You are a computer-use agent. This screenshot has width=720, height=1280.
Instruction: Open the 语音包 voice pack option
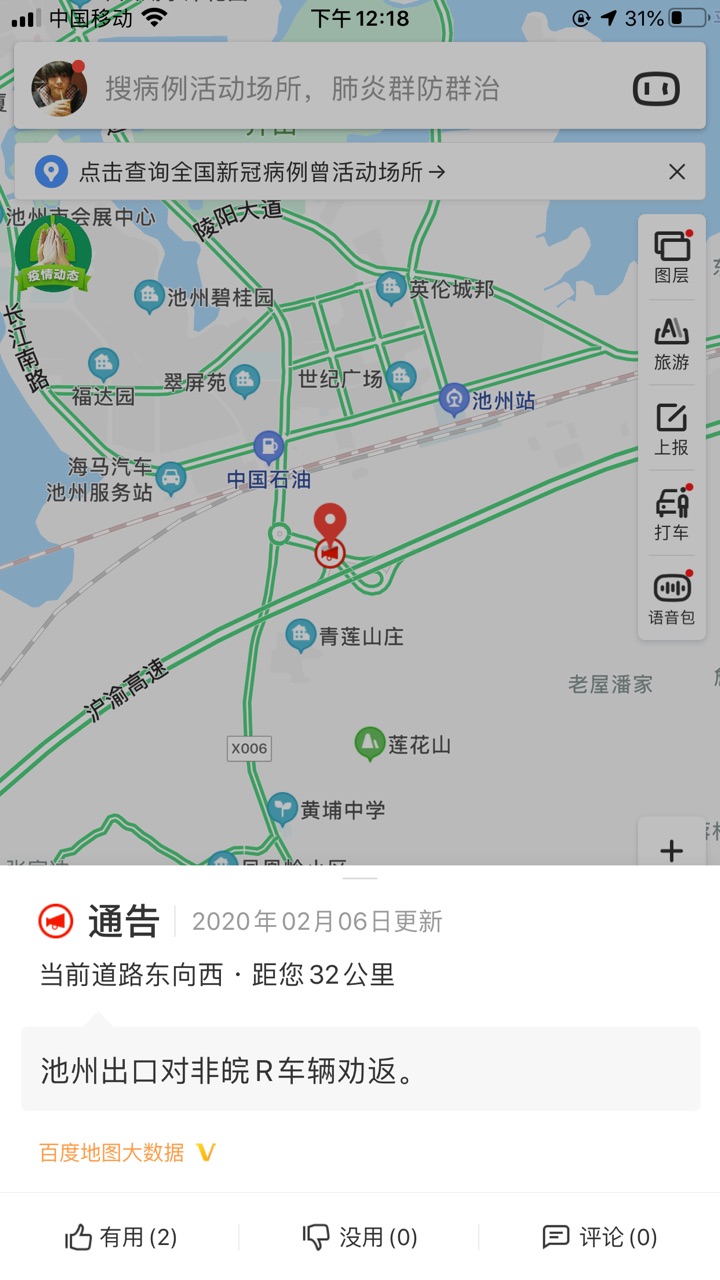click(672, 599)
